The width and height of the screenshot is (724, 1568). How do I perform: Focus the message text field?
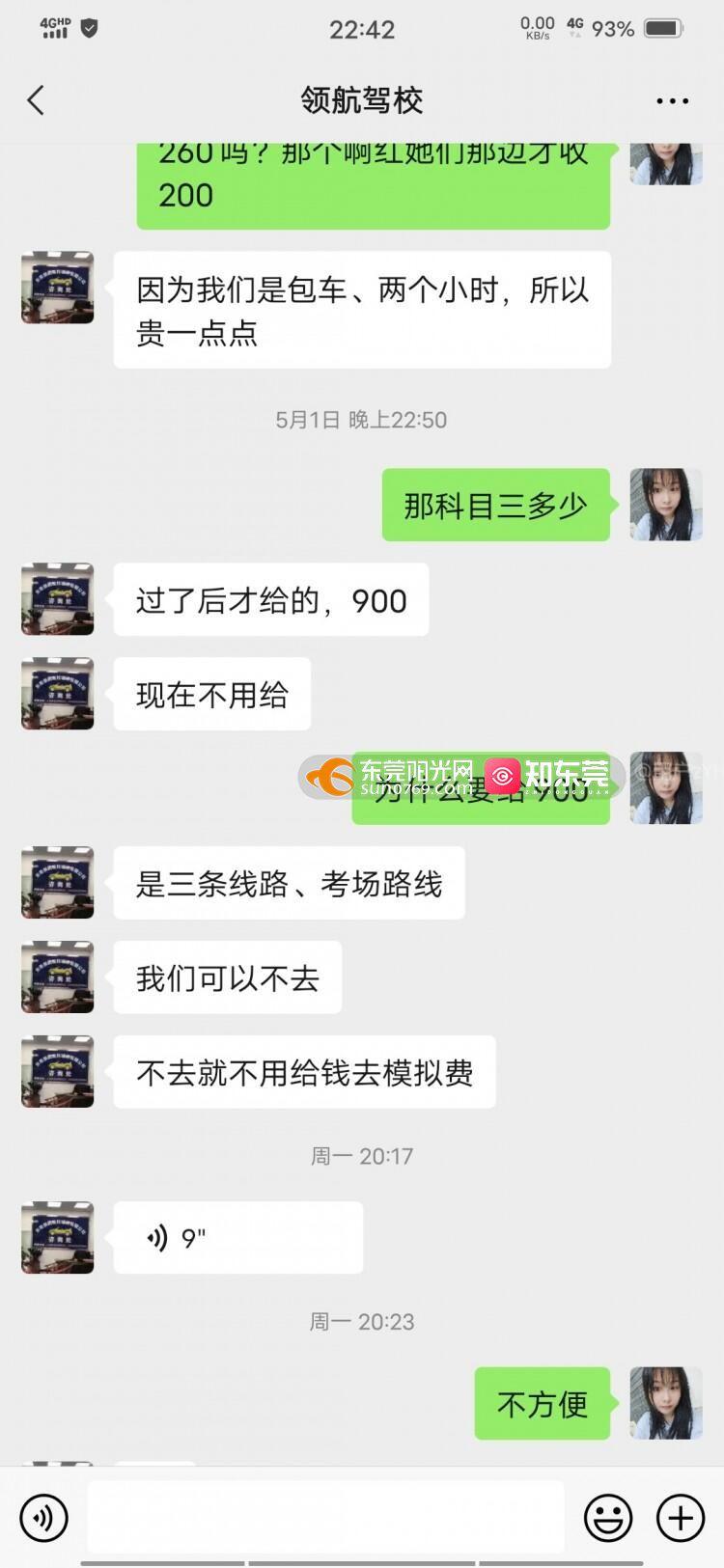325,1518
